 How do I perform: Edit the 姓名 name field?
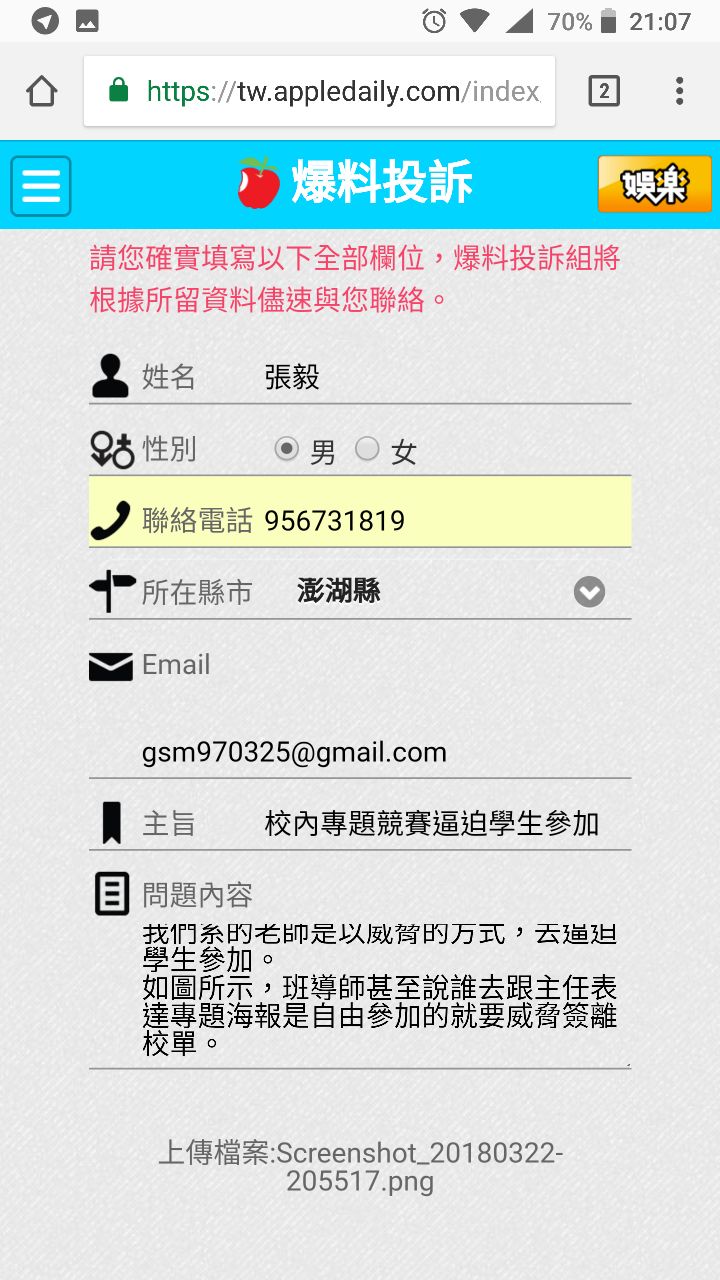tap(440, 377)
